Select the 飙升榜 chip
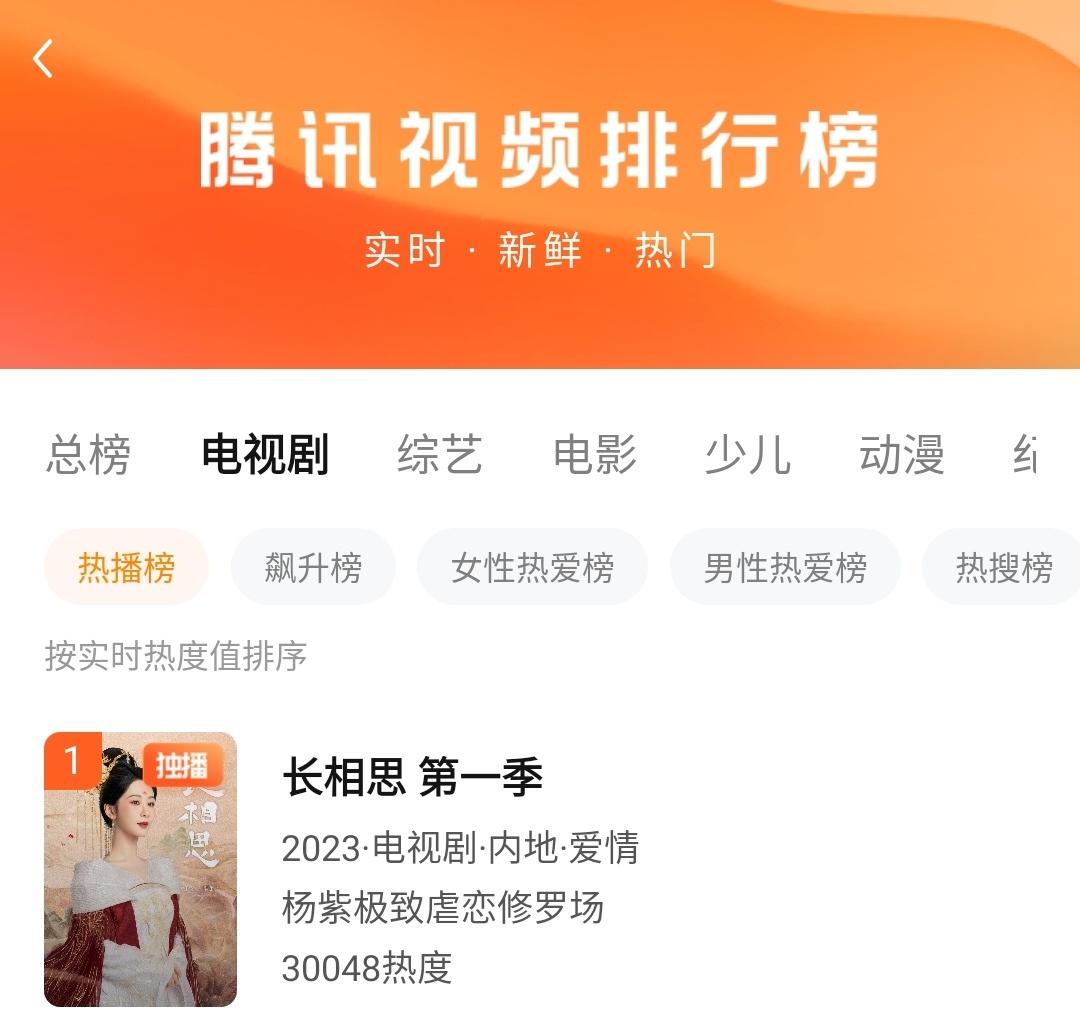The height and width of the screenshot is (1035, 1080). point(313,567)
